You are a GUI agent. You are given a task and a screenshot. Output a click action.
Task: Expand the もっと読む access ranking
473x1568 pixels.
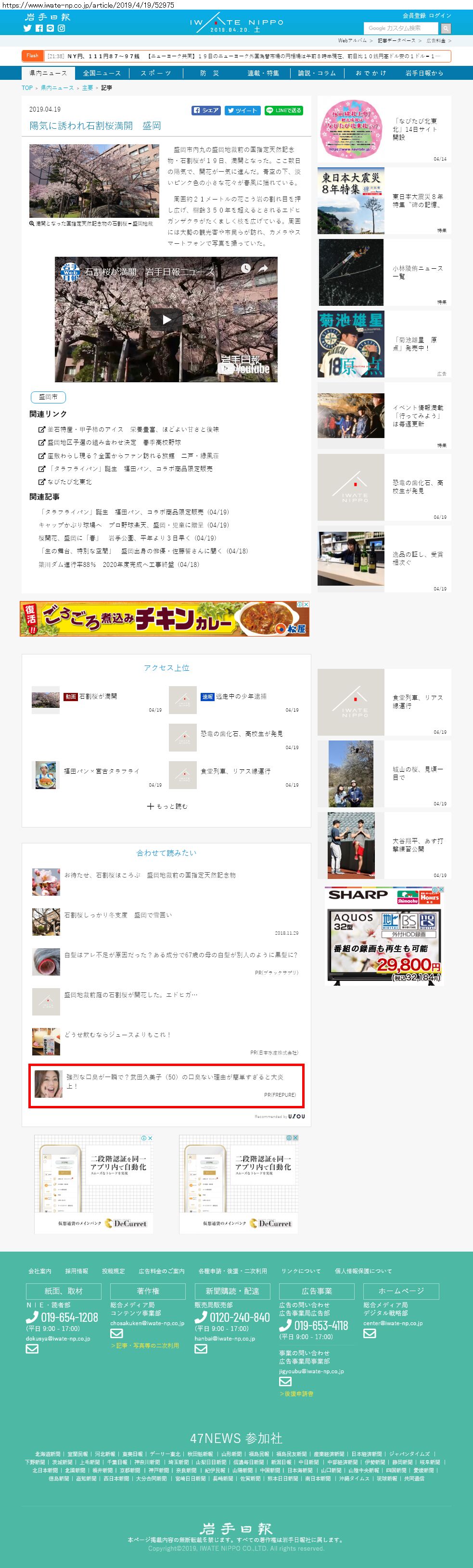pyautogui.click(x=167, y=806)
